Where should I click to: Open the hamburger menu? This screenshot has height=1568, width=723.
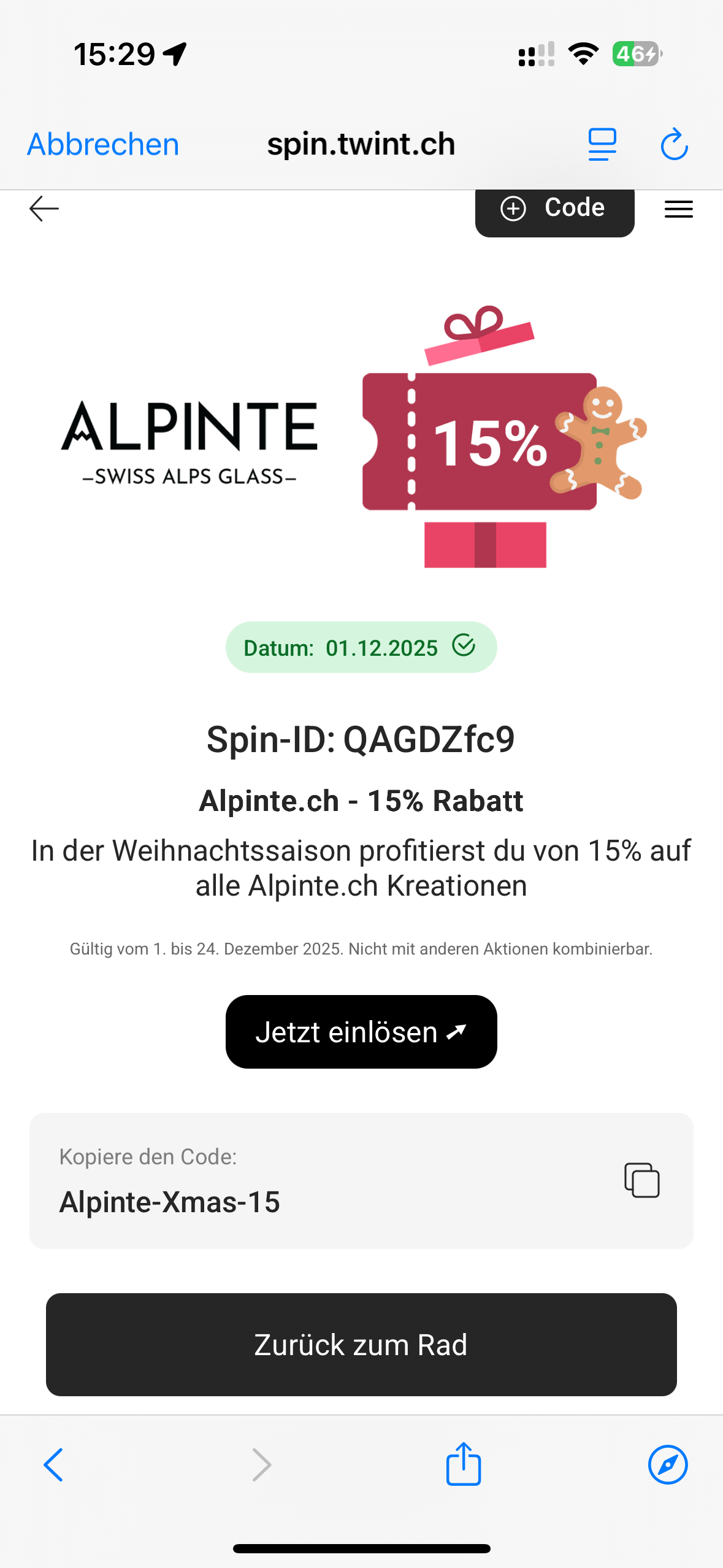pos(678,209)
